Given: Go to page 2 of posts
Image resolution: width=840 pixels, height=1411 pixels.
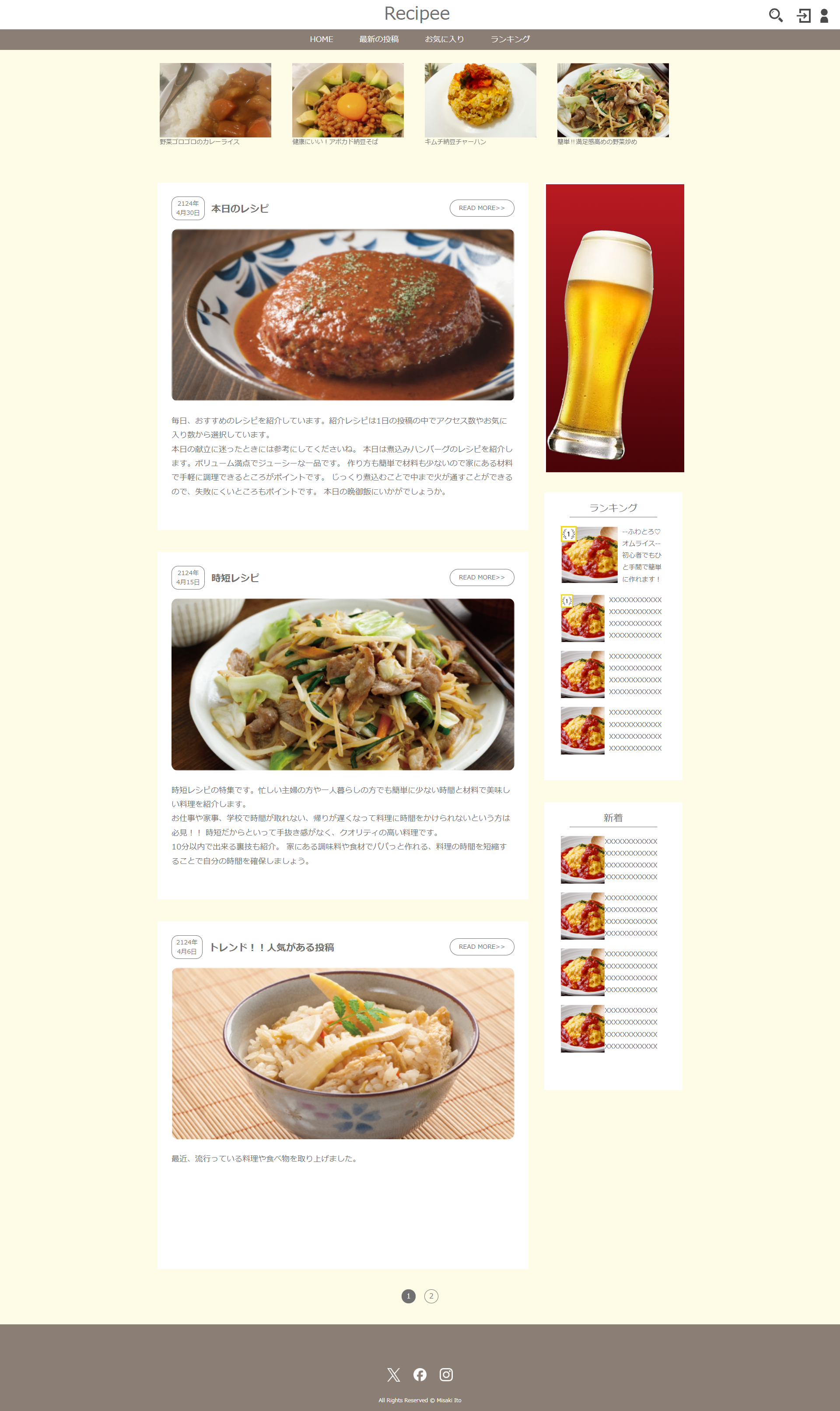Looking at the screenshot, I should [431, 1296].
